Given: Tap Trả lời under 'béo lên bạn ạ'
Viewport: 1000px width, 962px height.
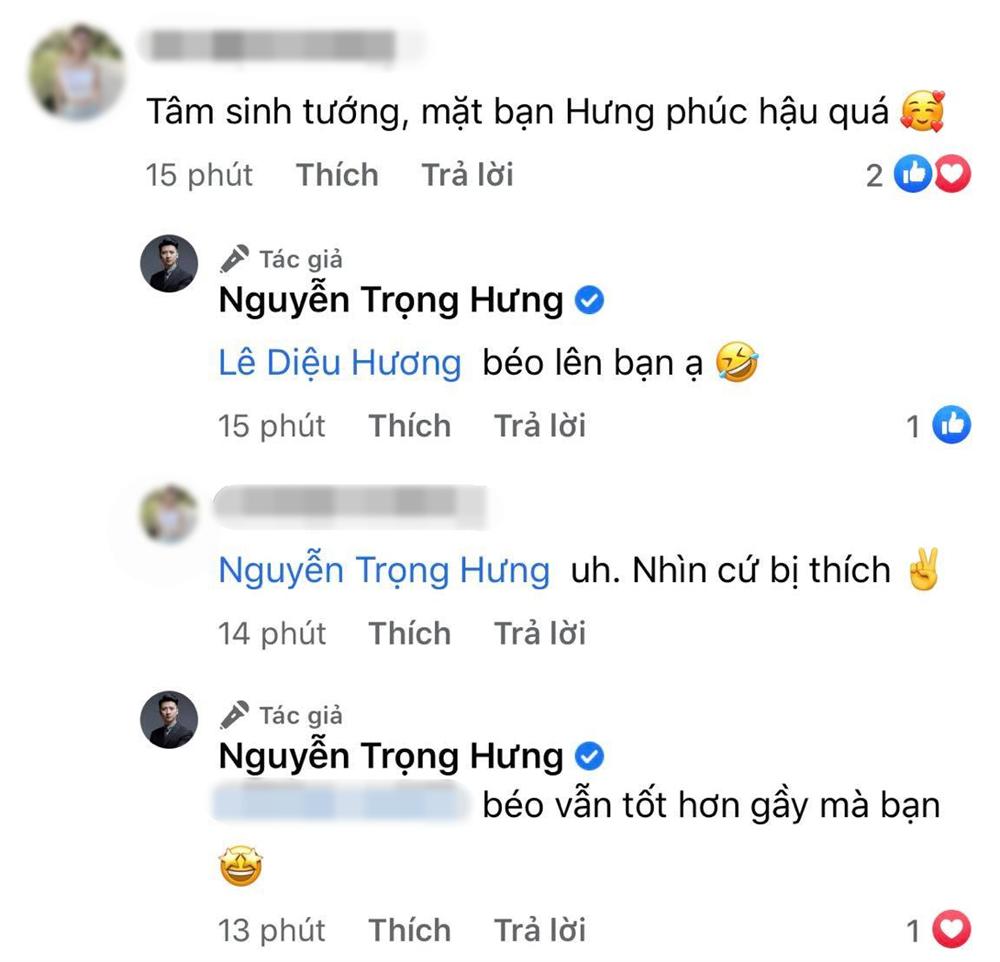Looking at the screenshot, I should tap(540, 426).
